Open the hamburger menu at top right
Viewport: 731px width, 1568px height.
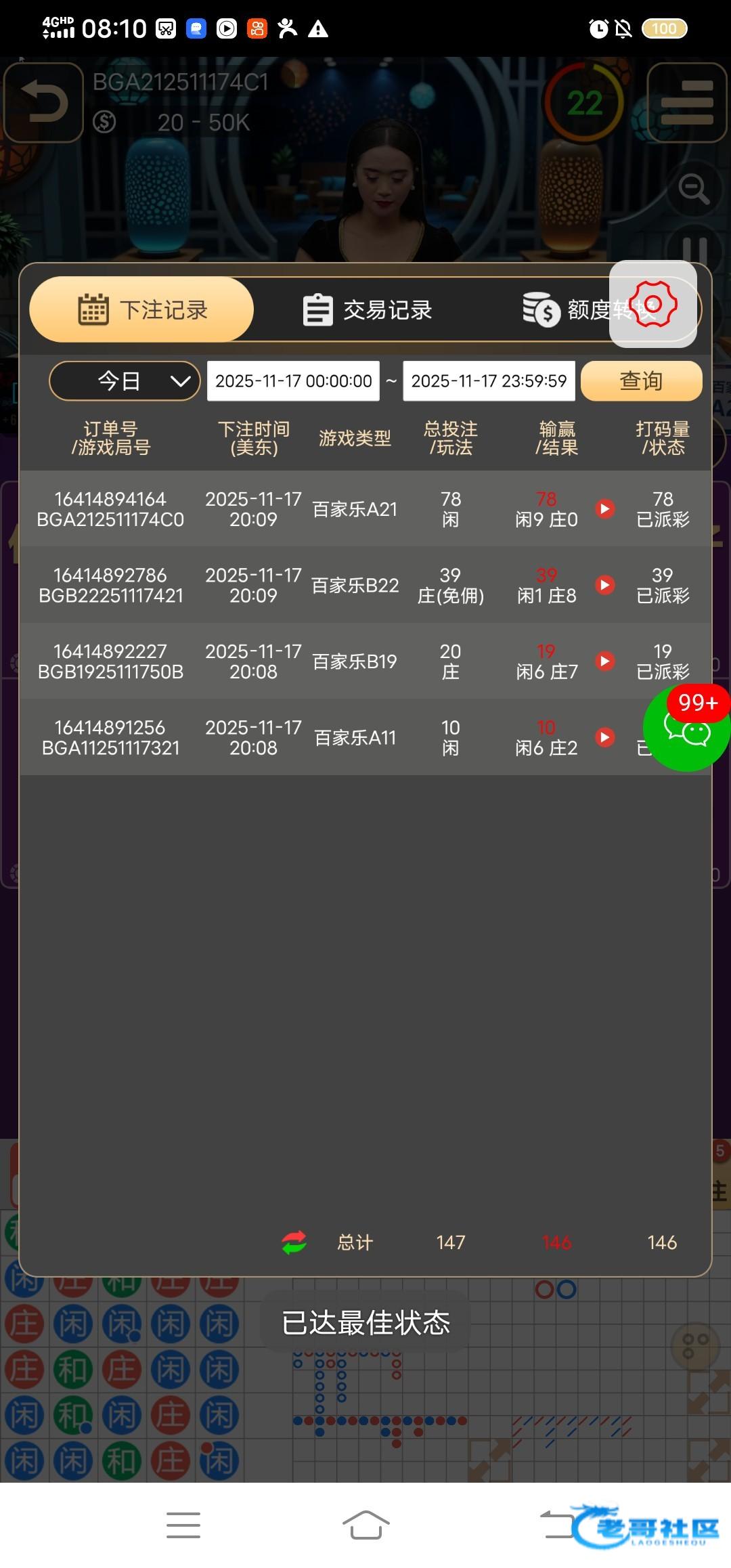pyautogui.click(x=686, y=103)
